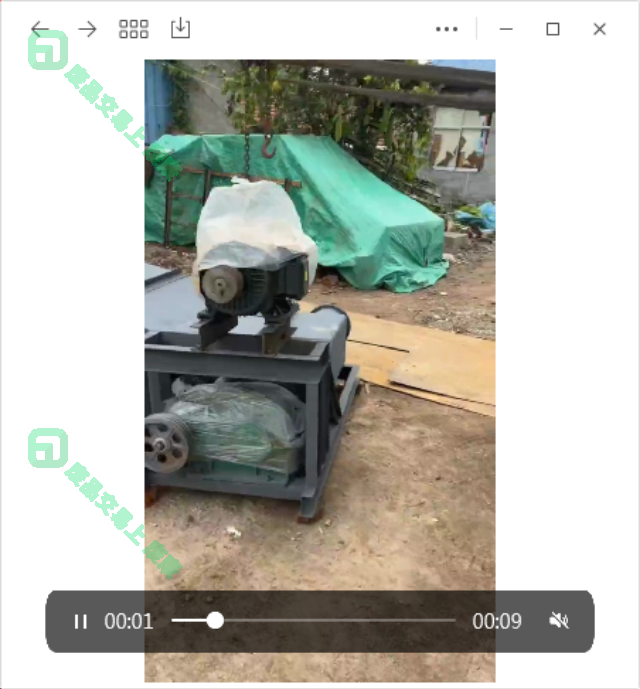Open the grid thumbnails view
This screenshot has width=640, height=689.
tap(133, 29)
